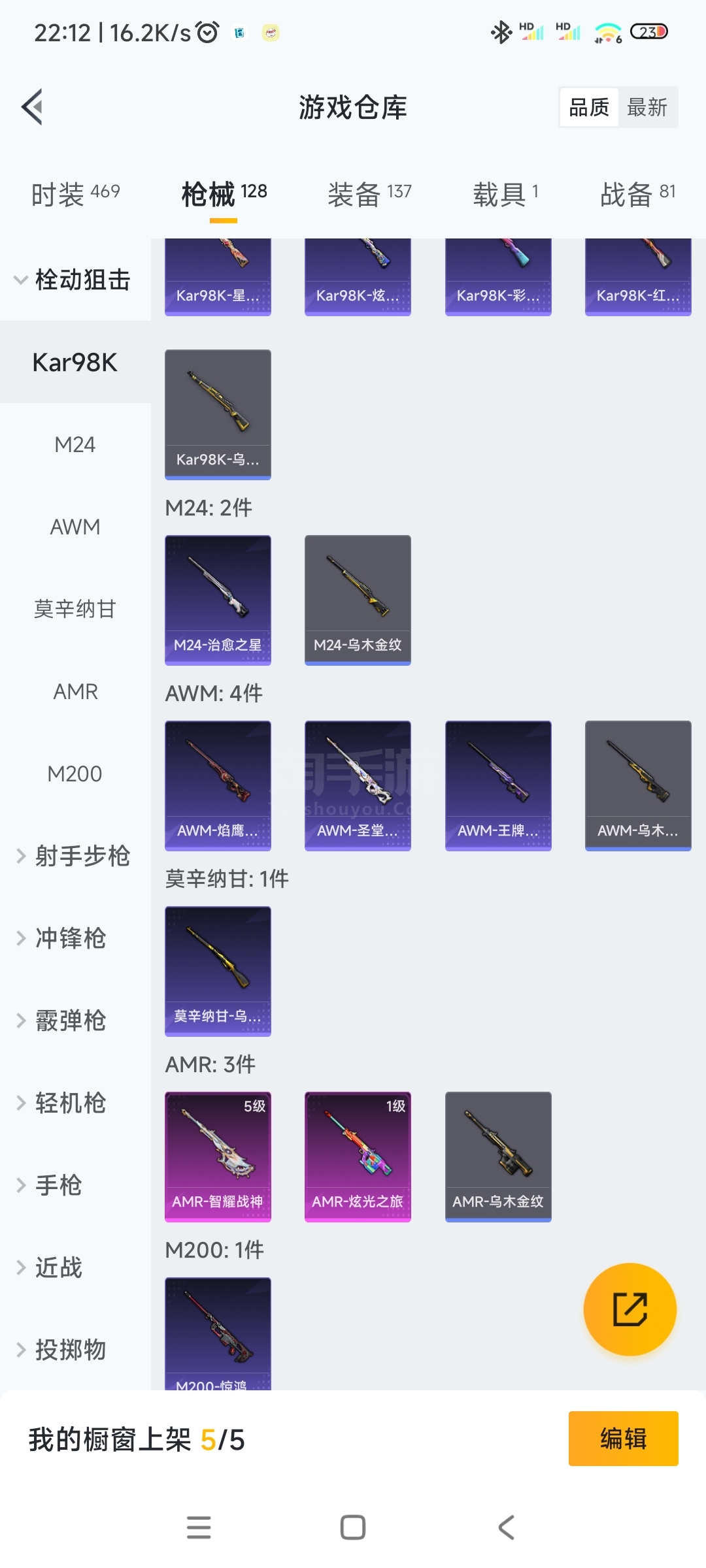View the AMR-炫光之旅 skin
The height and width of the screenshot is (1568, 706).
[358, 1156]
